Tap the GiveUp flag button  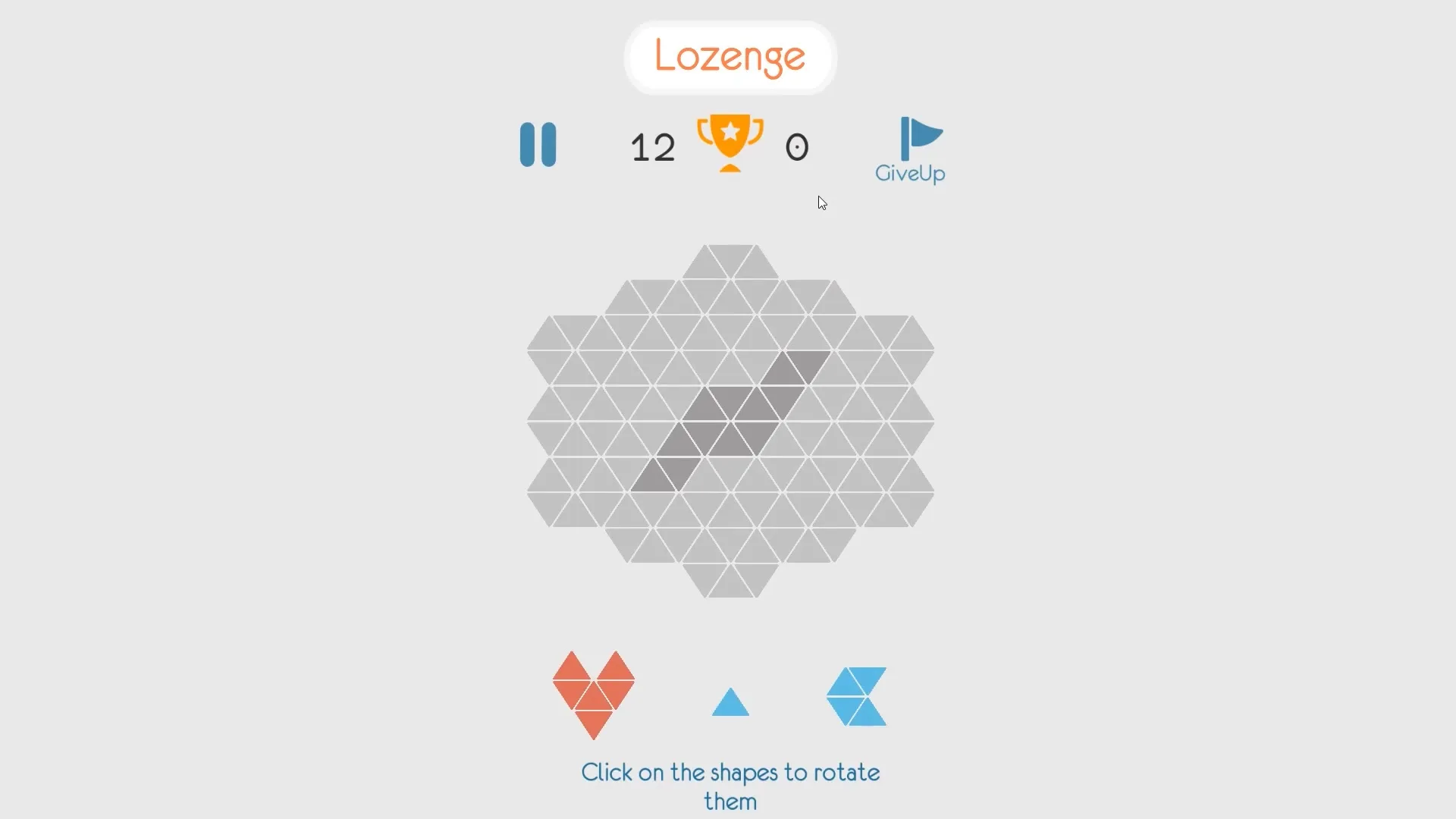coord(910,149)
